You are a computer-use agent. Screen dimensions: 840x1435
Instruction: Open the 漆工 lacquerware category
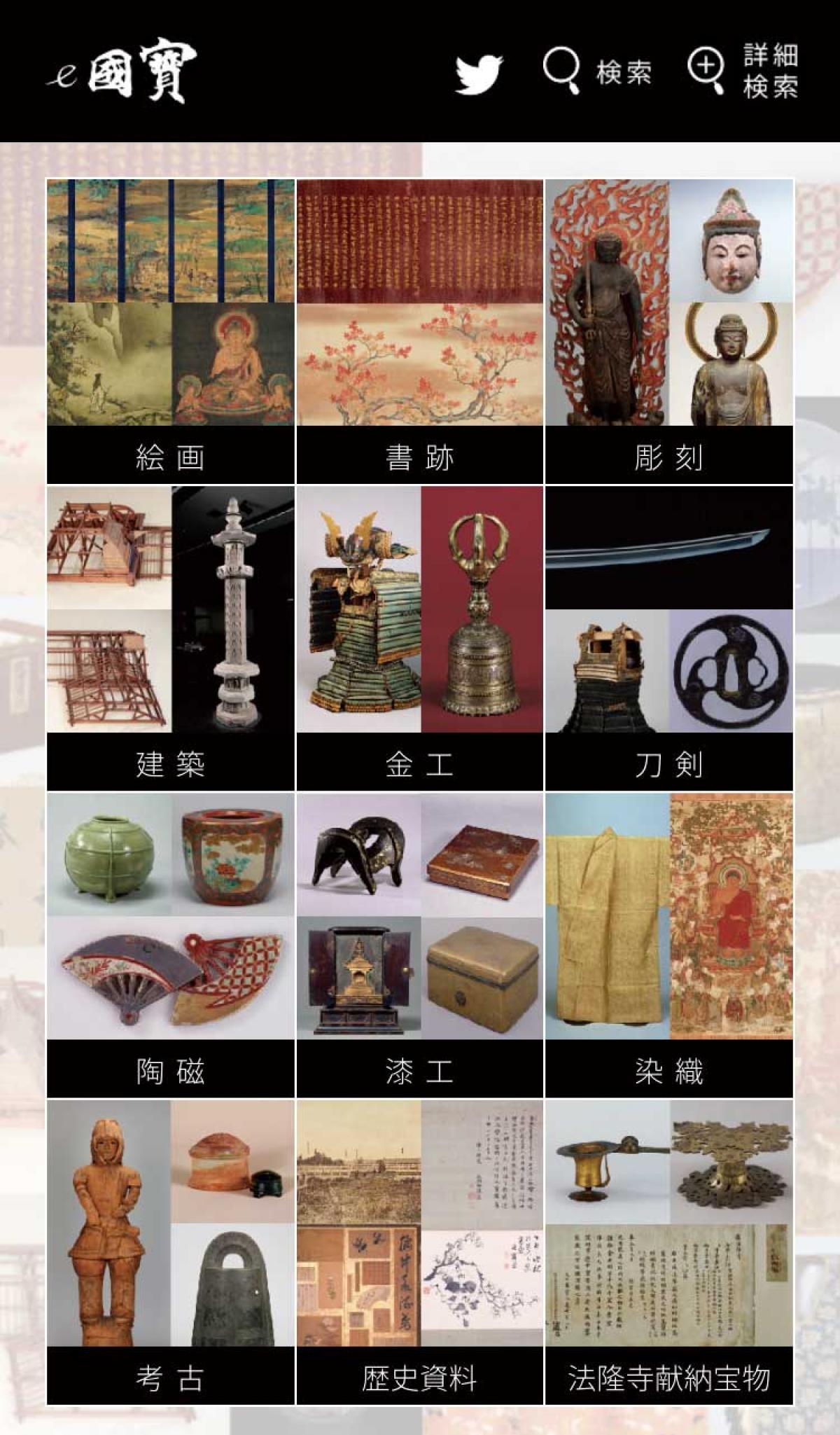point(419,945)
